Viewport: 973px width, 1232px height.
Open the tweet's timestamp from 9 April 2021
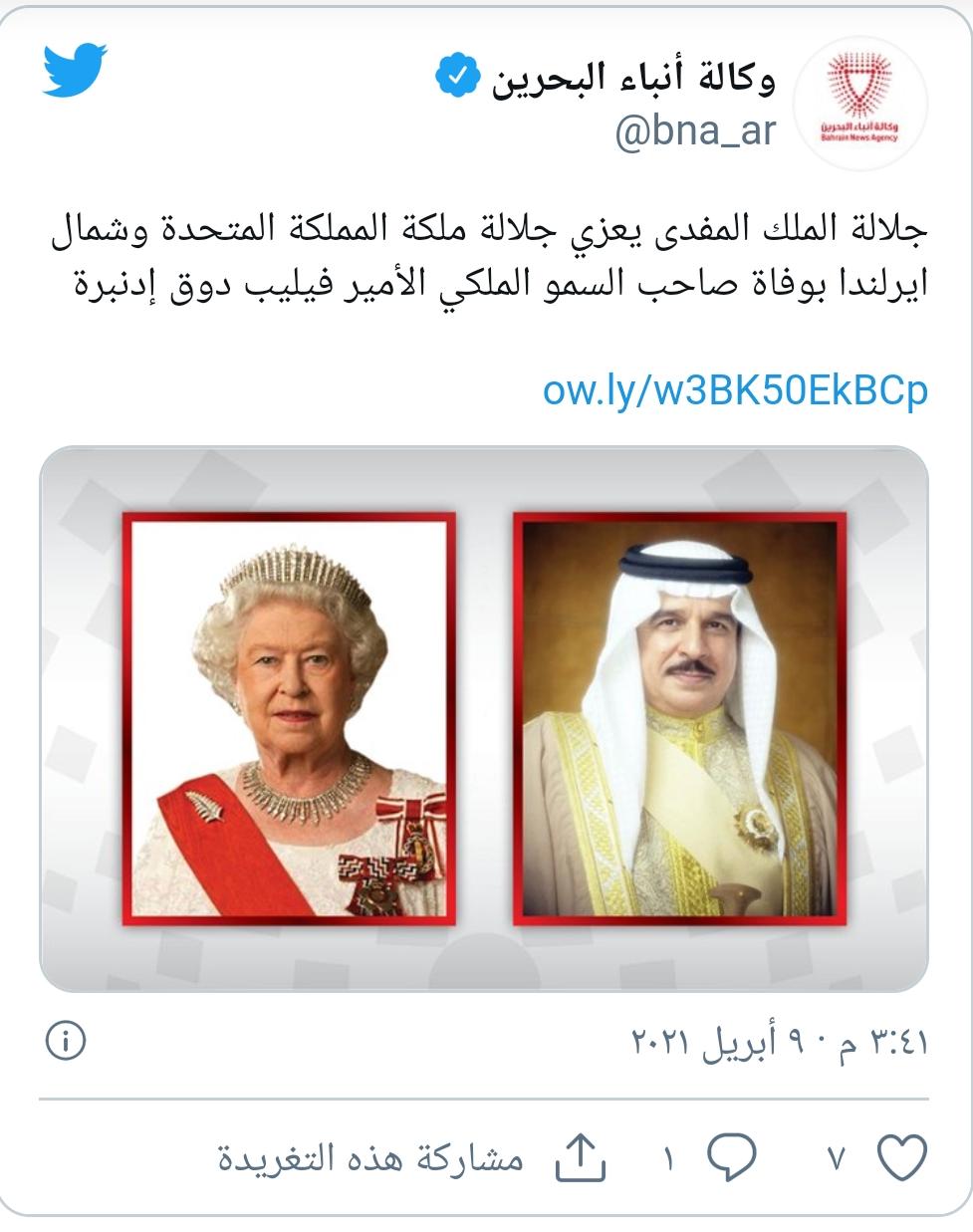click(780, 1042)
